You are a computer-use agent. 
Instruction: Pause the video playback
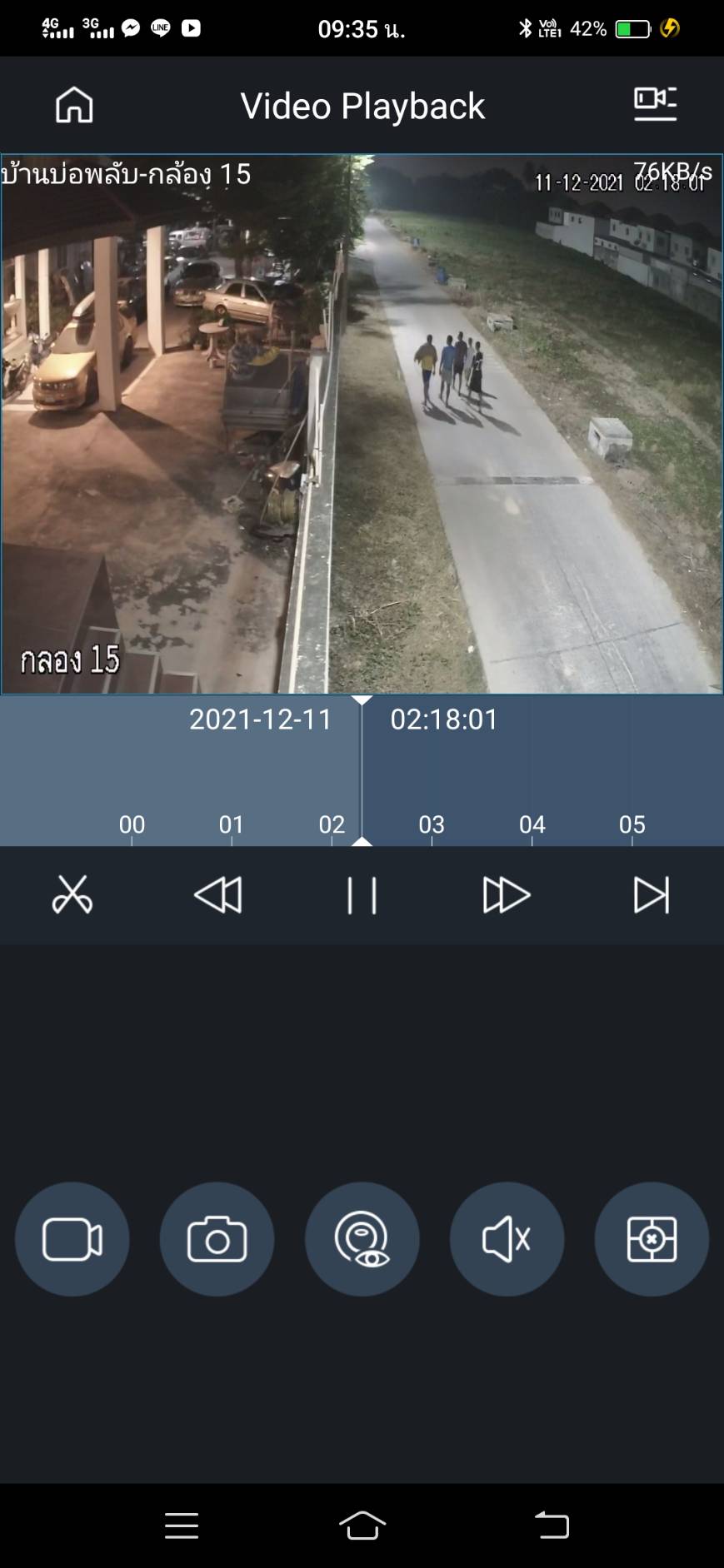click(362, 895)
